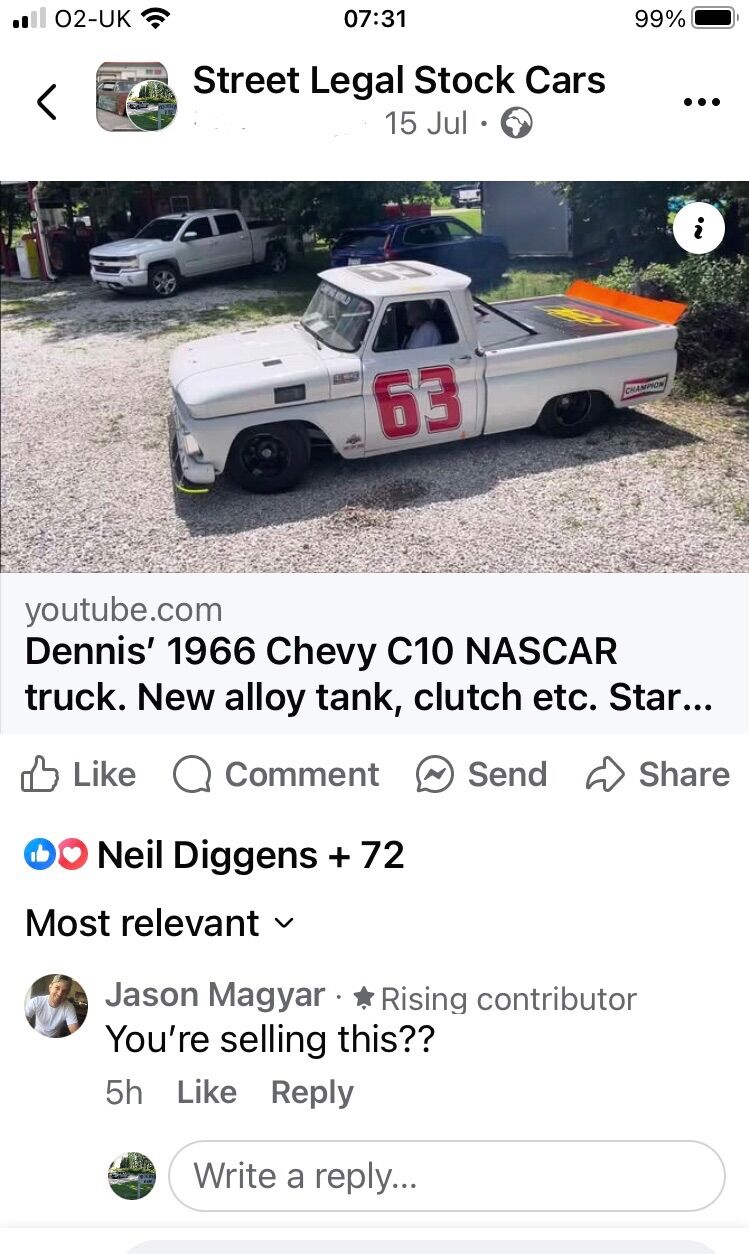Image resolution: width=749 pixels, height=1254 pixels.
Task: View reactions from Neil Diggens + 72
Action: pyautogui.click(x=214, y=855)
